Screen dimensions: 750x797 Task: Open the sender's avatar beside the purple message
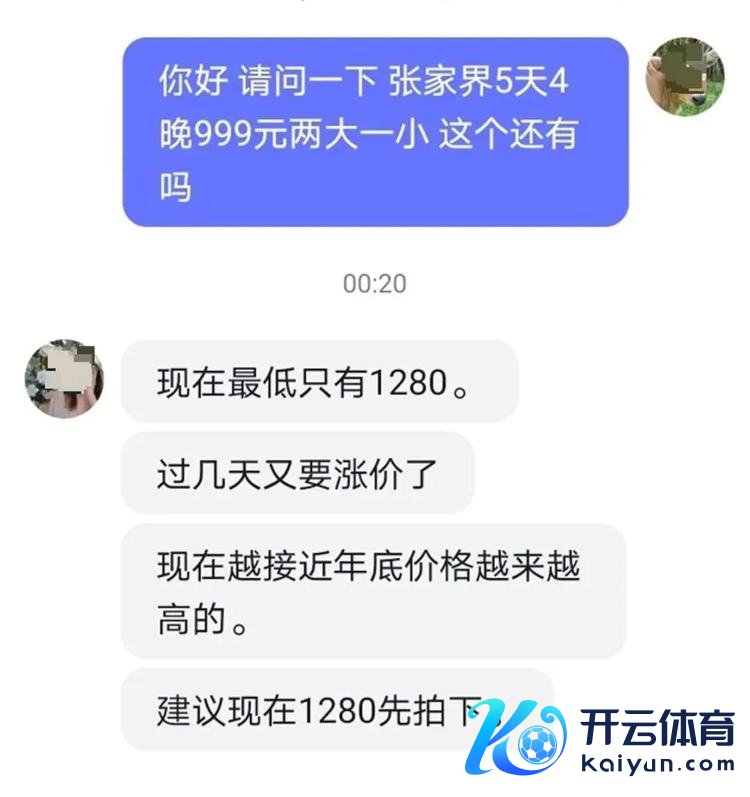685,77
